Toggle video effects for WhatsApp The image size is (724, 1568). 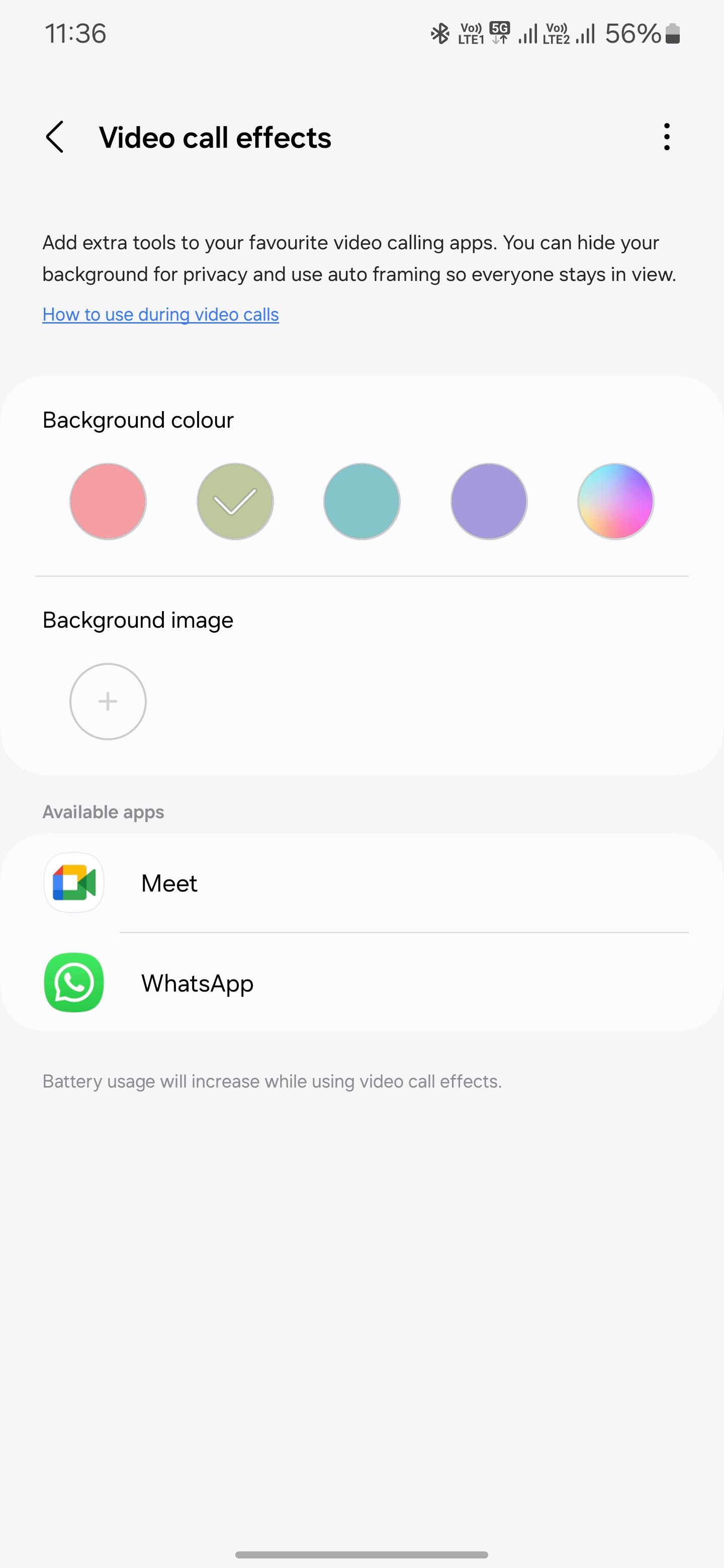click(361, 983)
